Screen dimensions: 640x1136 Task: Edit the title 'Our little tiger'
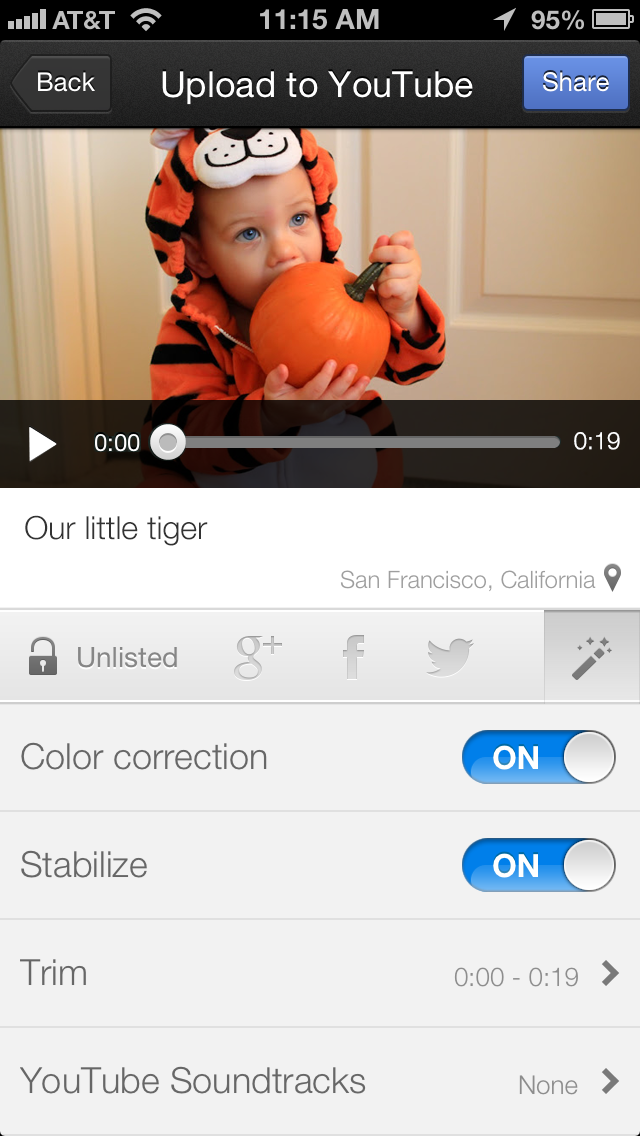coord(116,529)
